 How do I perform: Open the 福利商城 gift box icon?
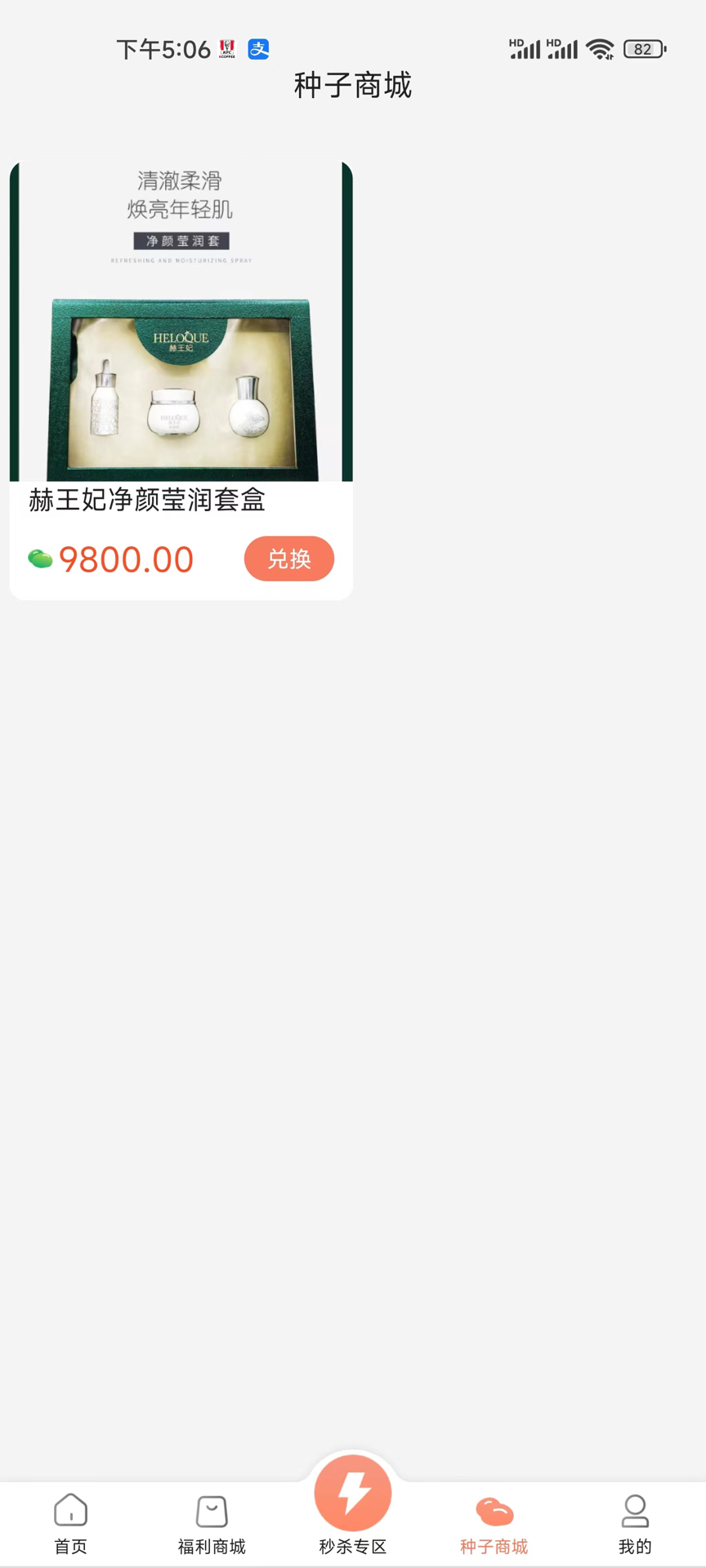[x=212, y=1511]
